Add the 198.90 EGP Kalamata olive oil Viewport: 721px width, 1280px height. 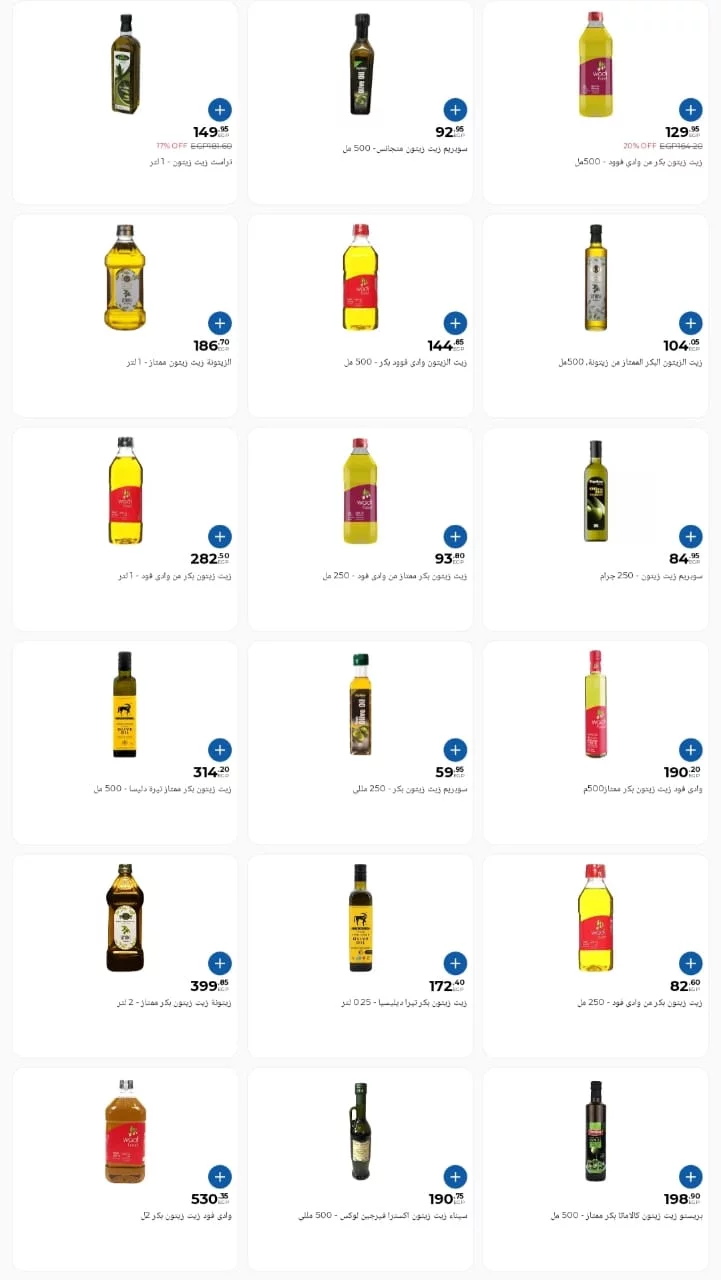tap(690, 1177)
